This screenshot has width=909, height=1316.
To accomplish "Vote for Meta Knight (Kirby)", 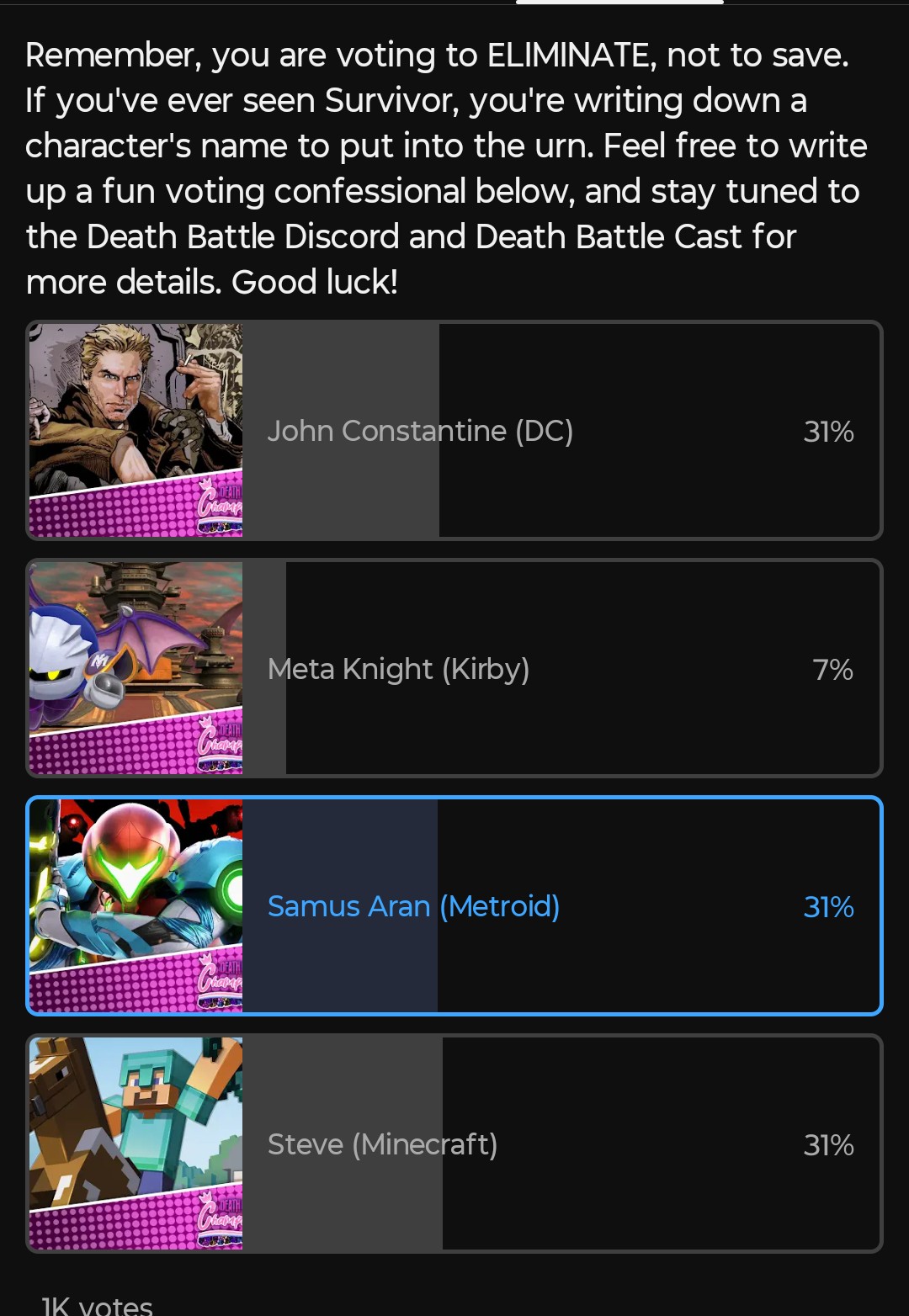I will pos(454,668).
